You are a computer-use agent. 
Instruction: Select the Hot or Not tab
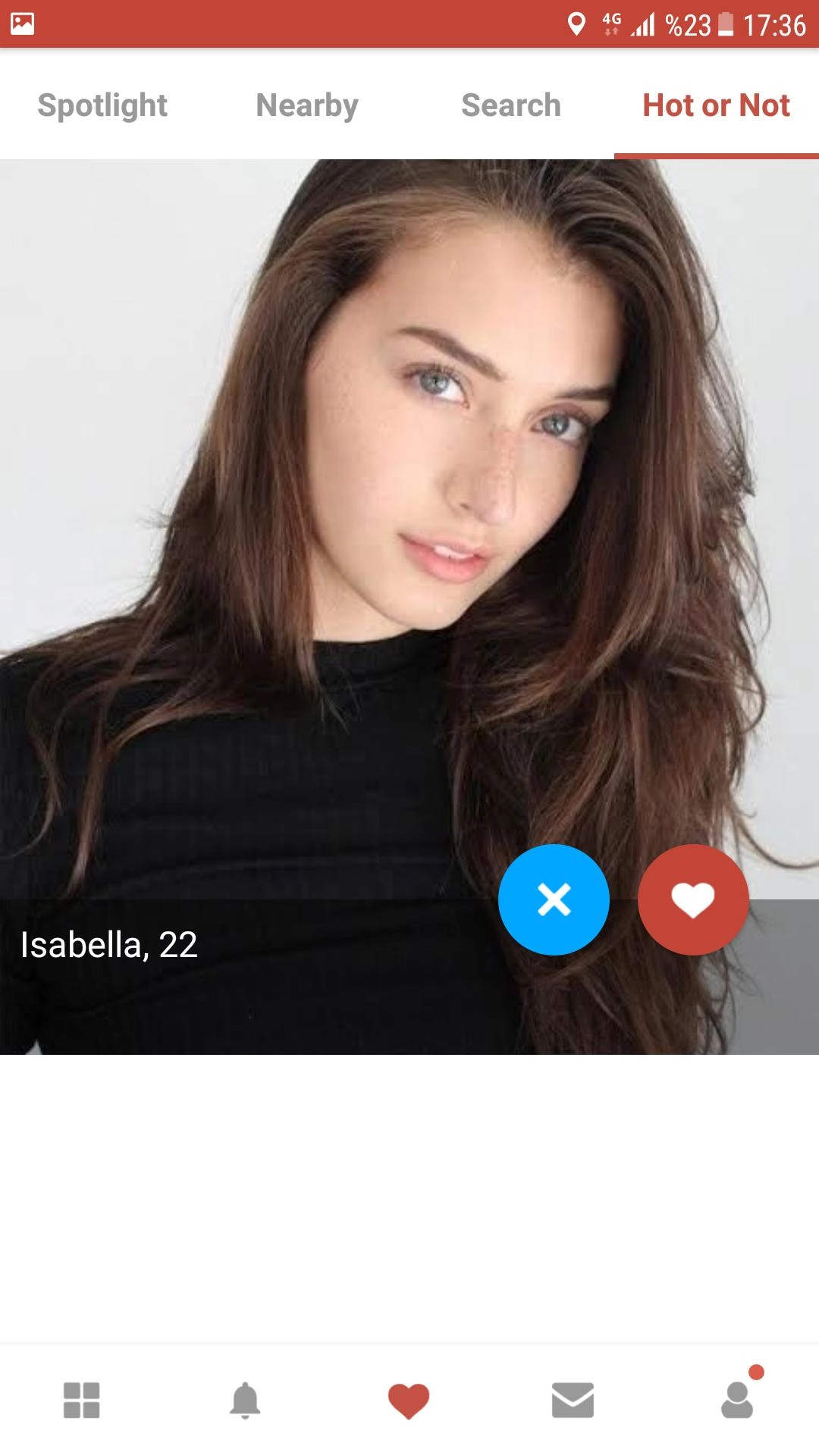coord(717,105)
